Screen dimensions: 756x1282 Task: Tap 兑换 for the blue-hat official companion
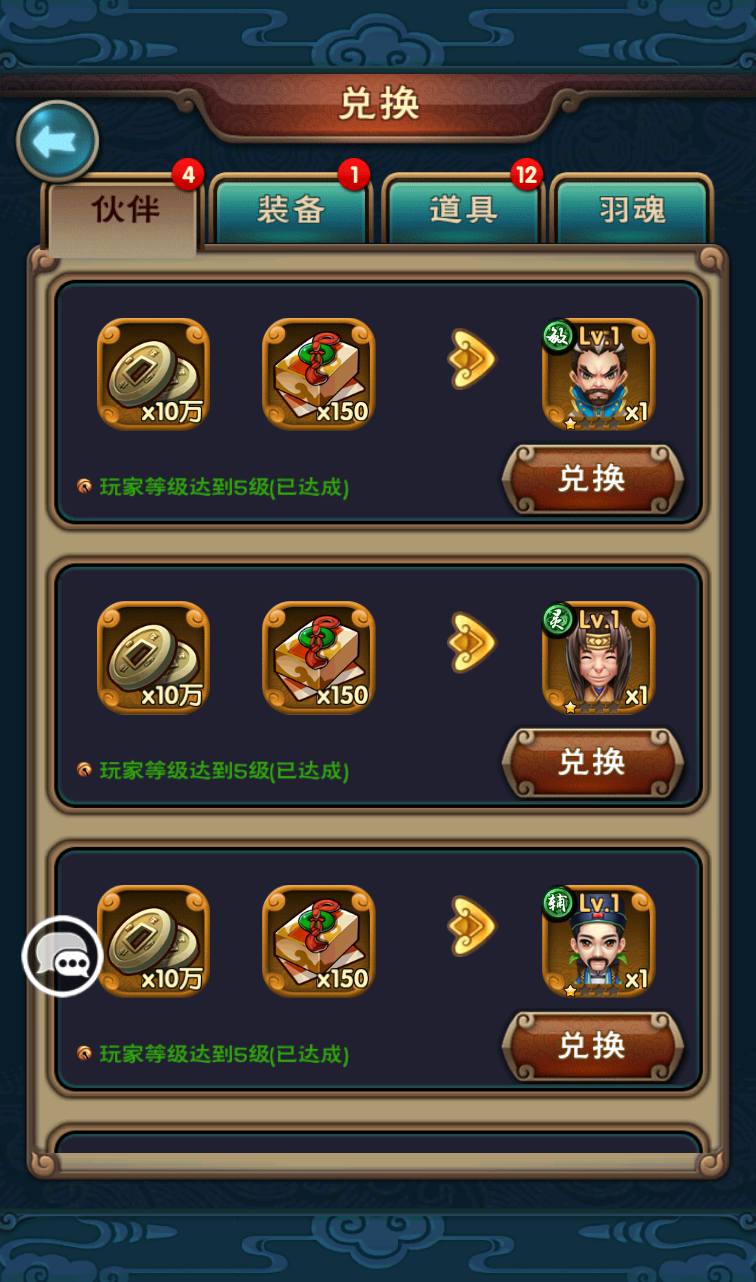(x=592, y=1046)
